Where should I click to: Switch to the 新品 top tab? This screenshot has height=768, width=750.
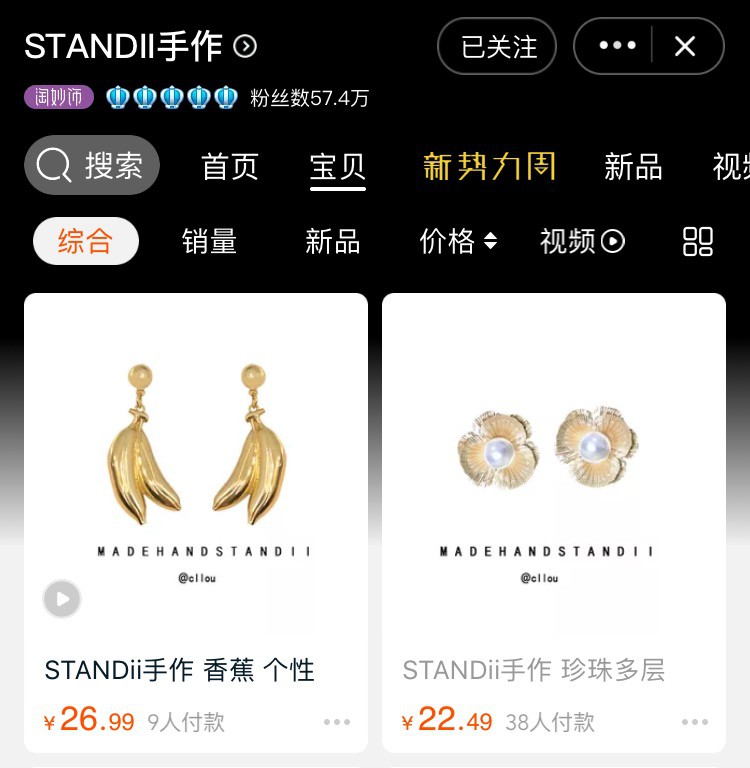point(633,166)
